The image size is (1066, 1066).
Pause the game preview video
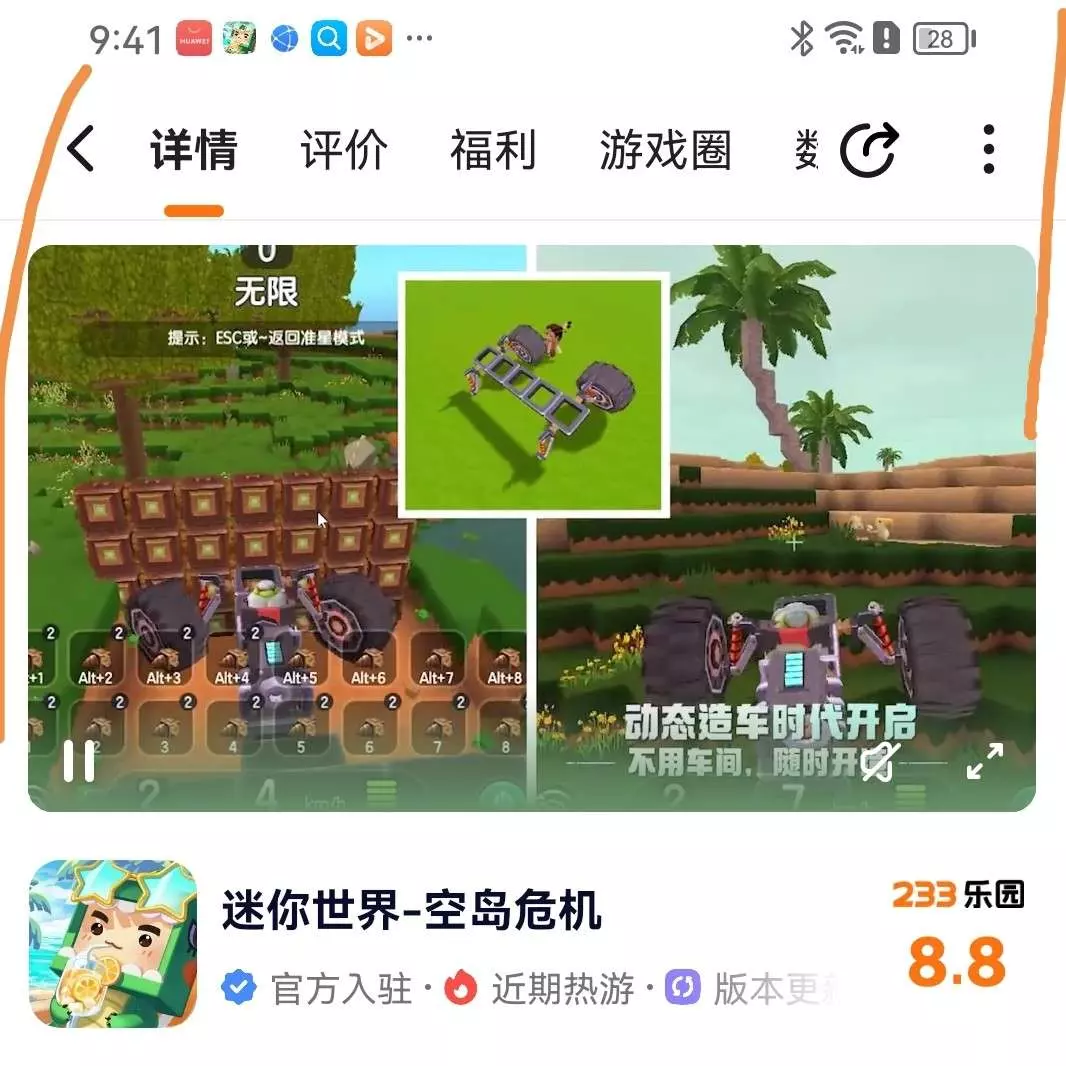click(79, 761)
